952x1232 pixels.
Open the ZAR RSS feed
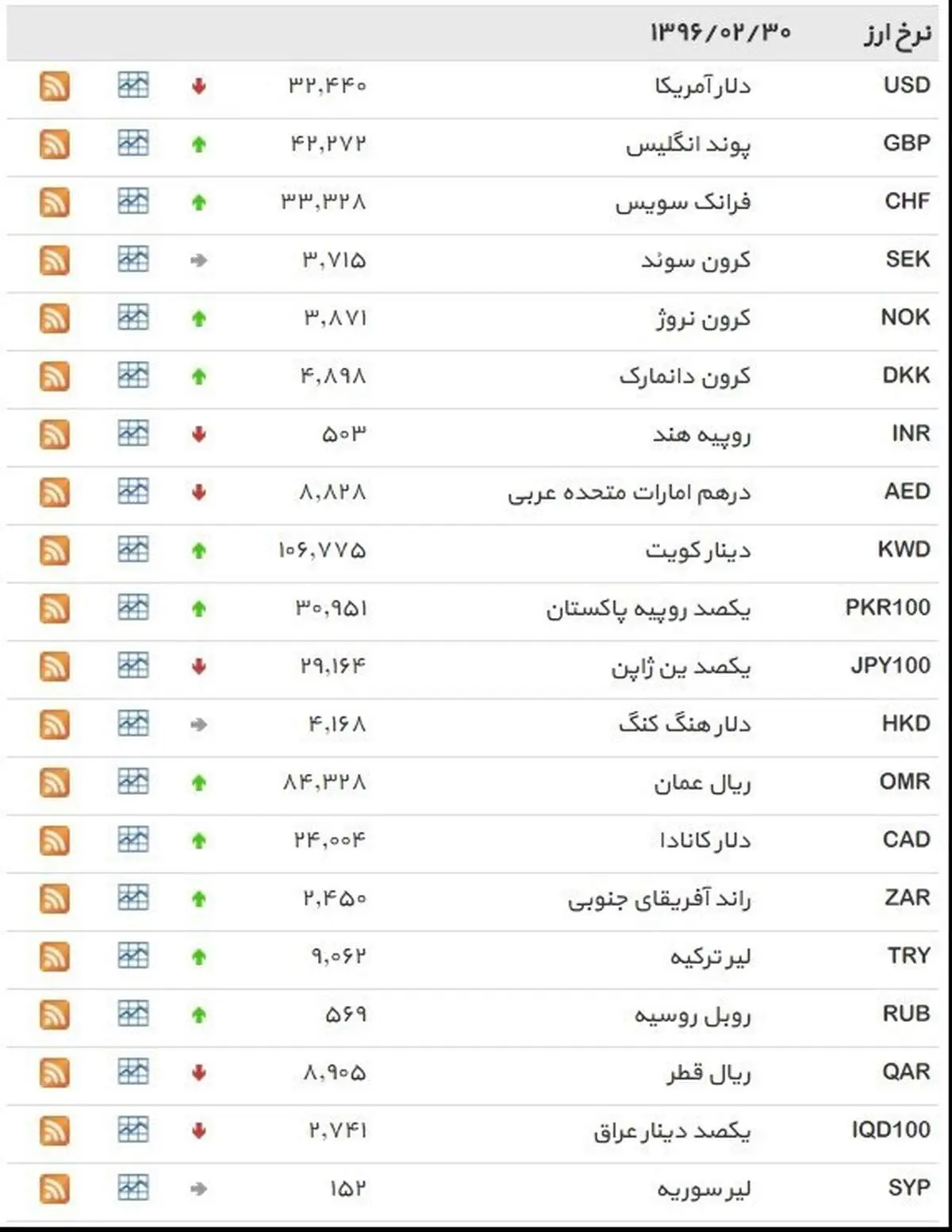(x=54, y=898)
